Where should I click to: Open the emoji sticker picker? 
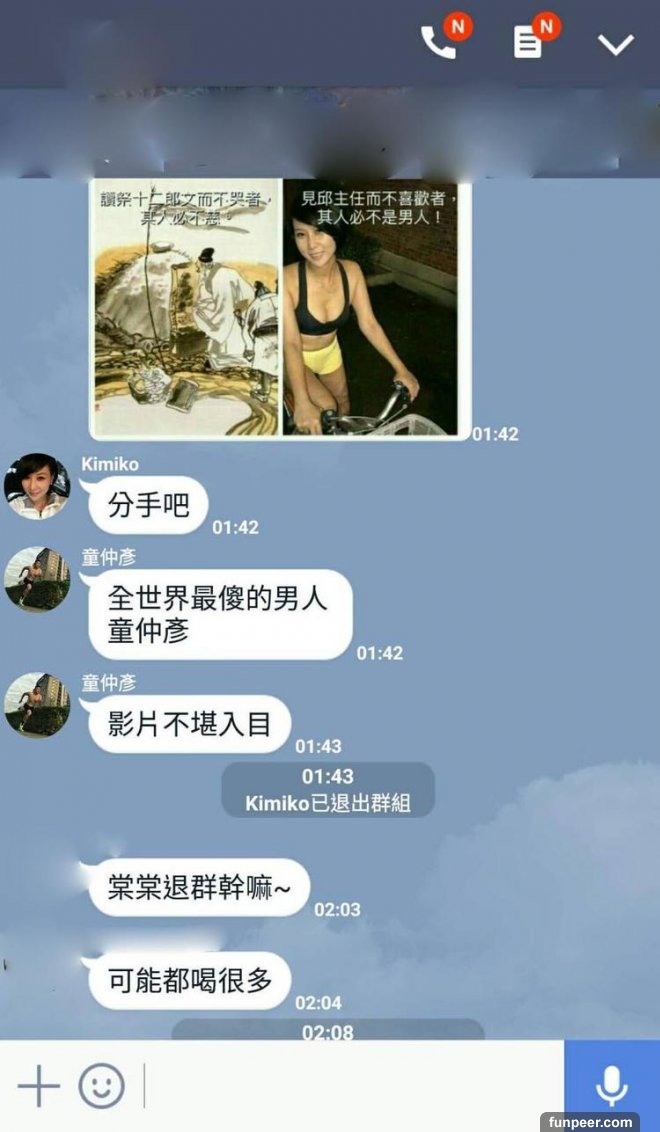(101, 1085)
